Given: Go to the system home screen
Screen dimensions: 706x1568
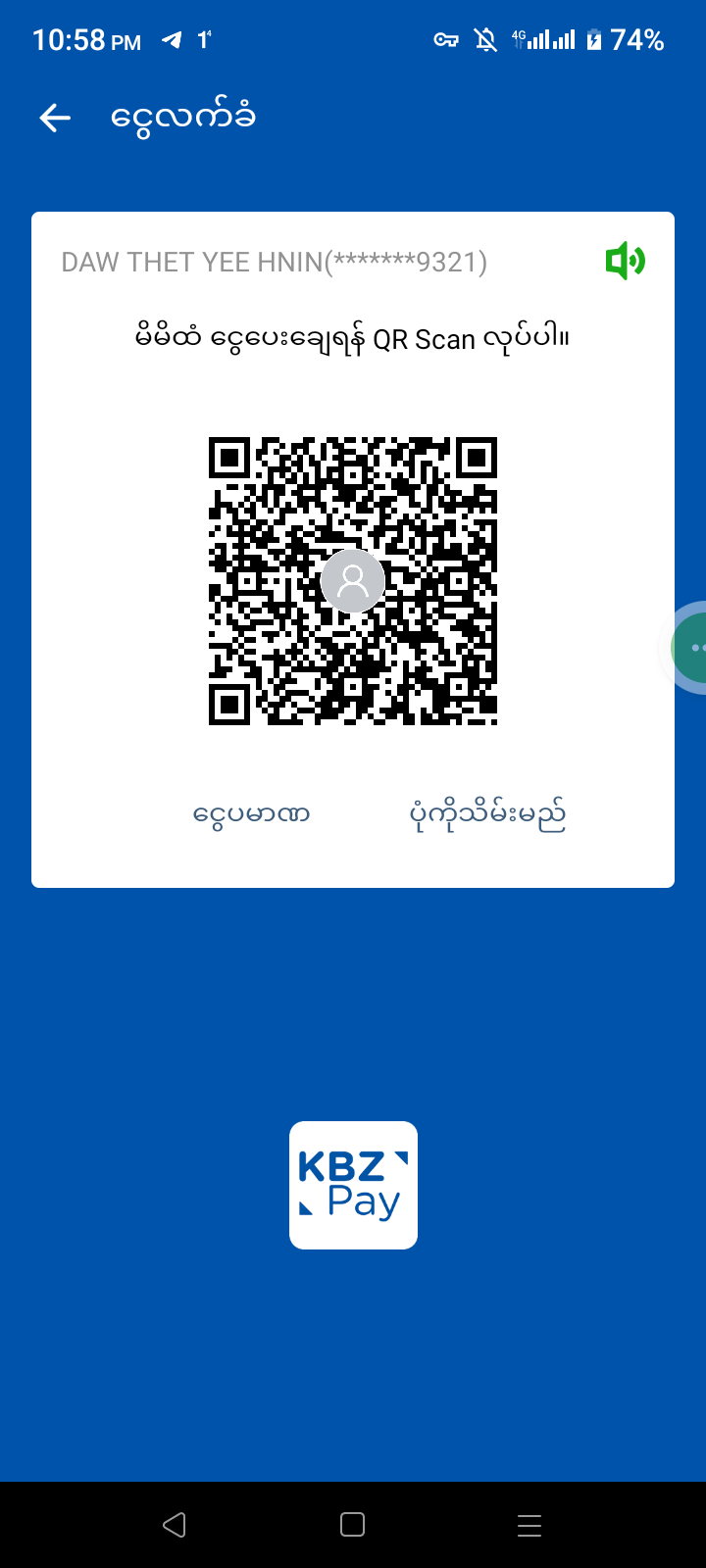Looking at the screenshot, I should pos(352,1524).
